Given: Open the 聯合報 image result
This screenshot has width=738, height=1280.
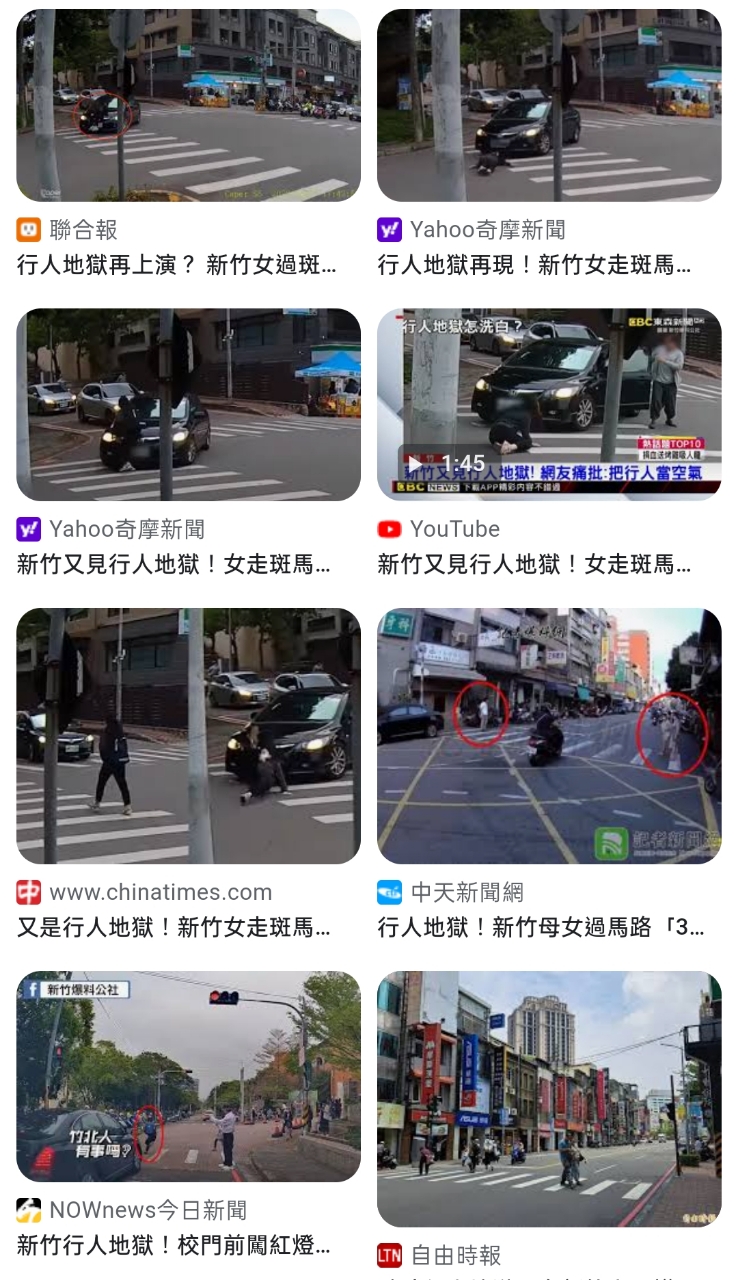Looking at the screenshot, I should click(188, 106).
